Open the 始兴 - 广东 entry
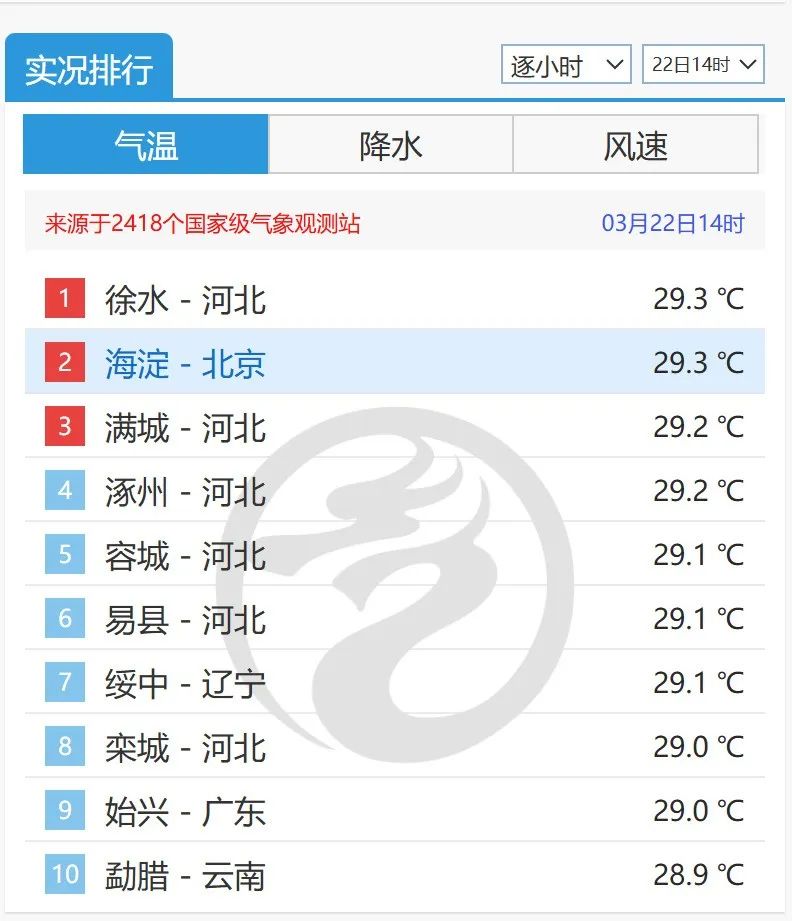 (186, 811)
